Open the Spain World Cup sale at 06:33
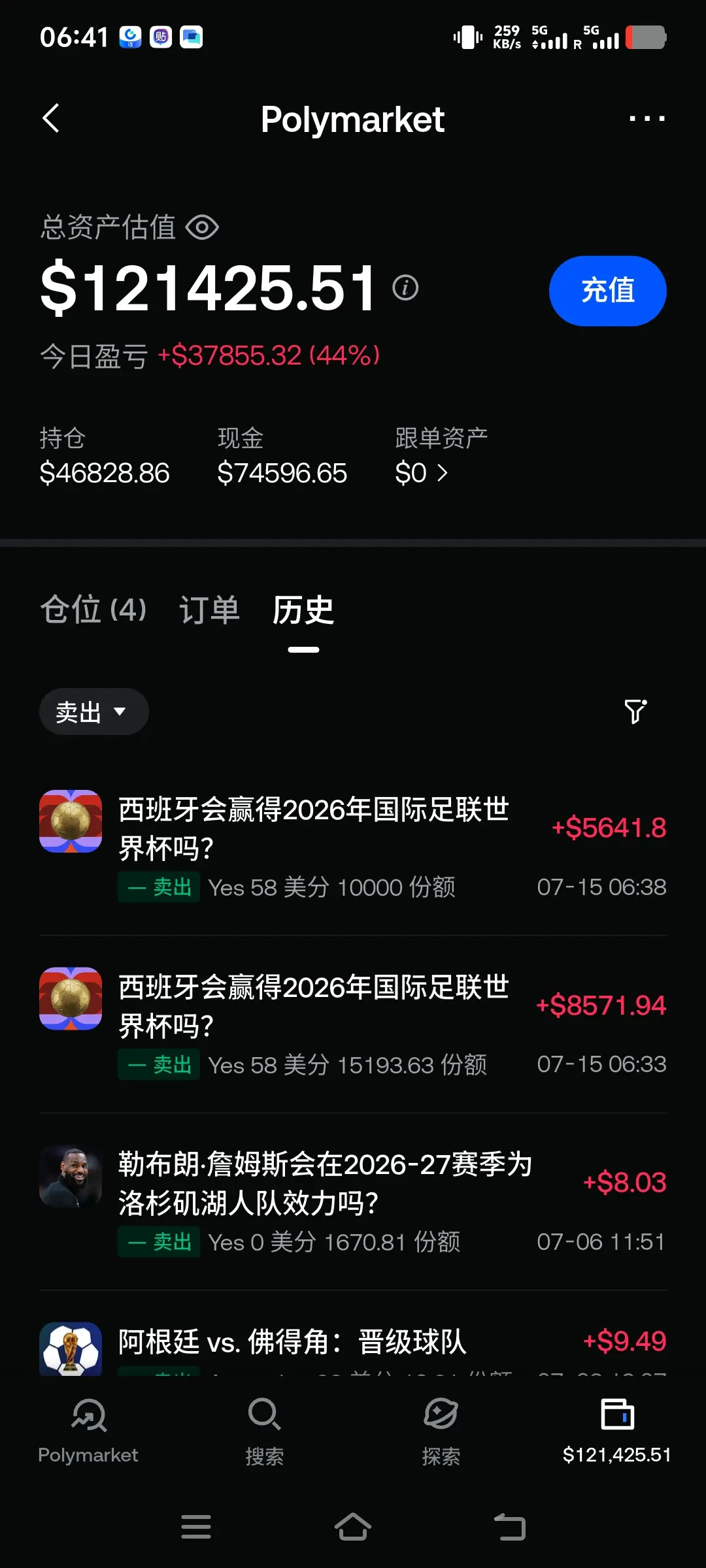Viewport: 706px width, 1568px height. pos(353,1024)
